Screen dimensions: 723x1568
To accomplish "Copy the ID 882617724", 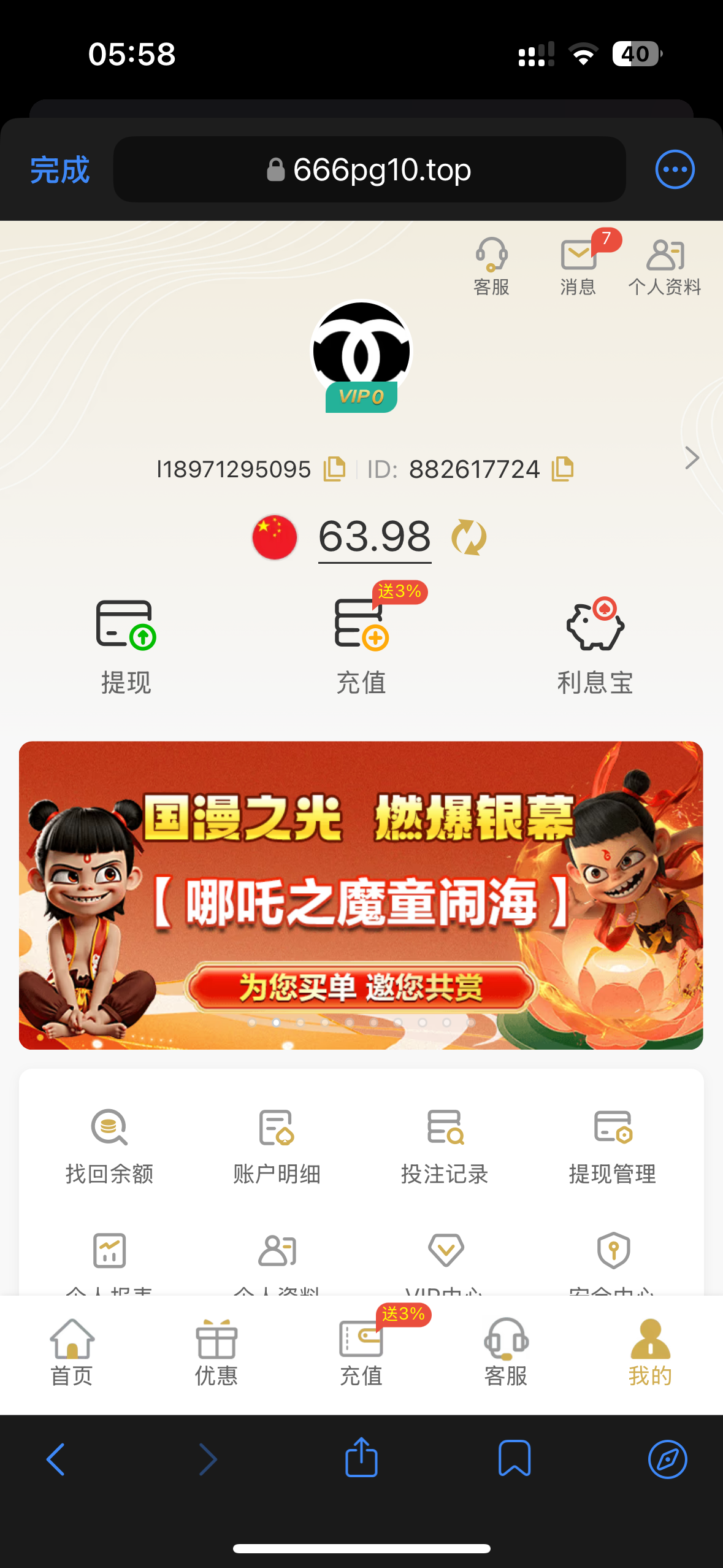I will pyautogui.click(x=562, y=469).
